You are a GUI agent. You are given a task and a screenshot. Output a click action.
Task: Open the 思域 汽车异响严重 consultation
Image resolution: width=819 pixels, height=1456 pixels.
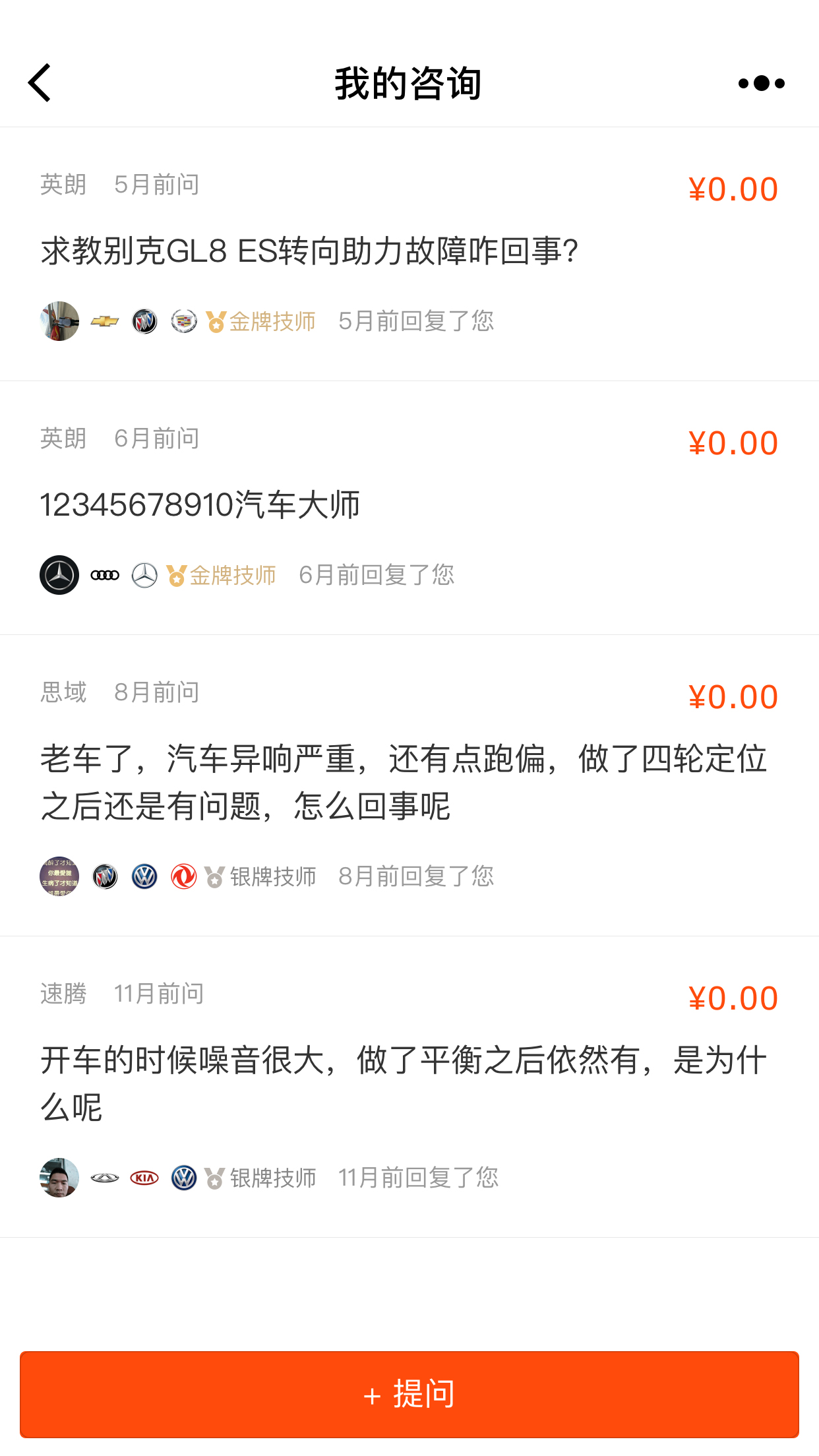(x=409, y=786)
